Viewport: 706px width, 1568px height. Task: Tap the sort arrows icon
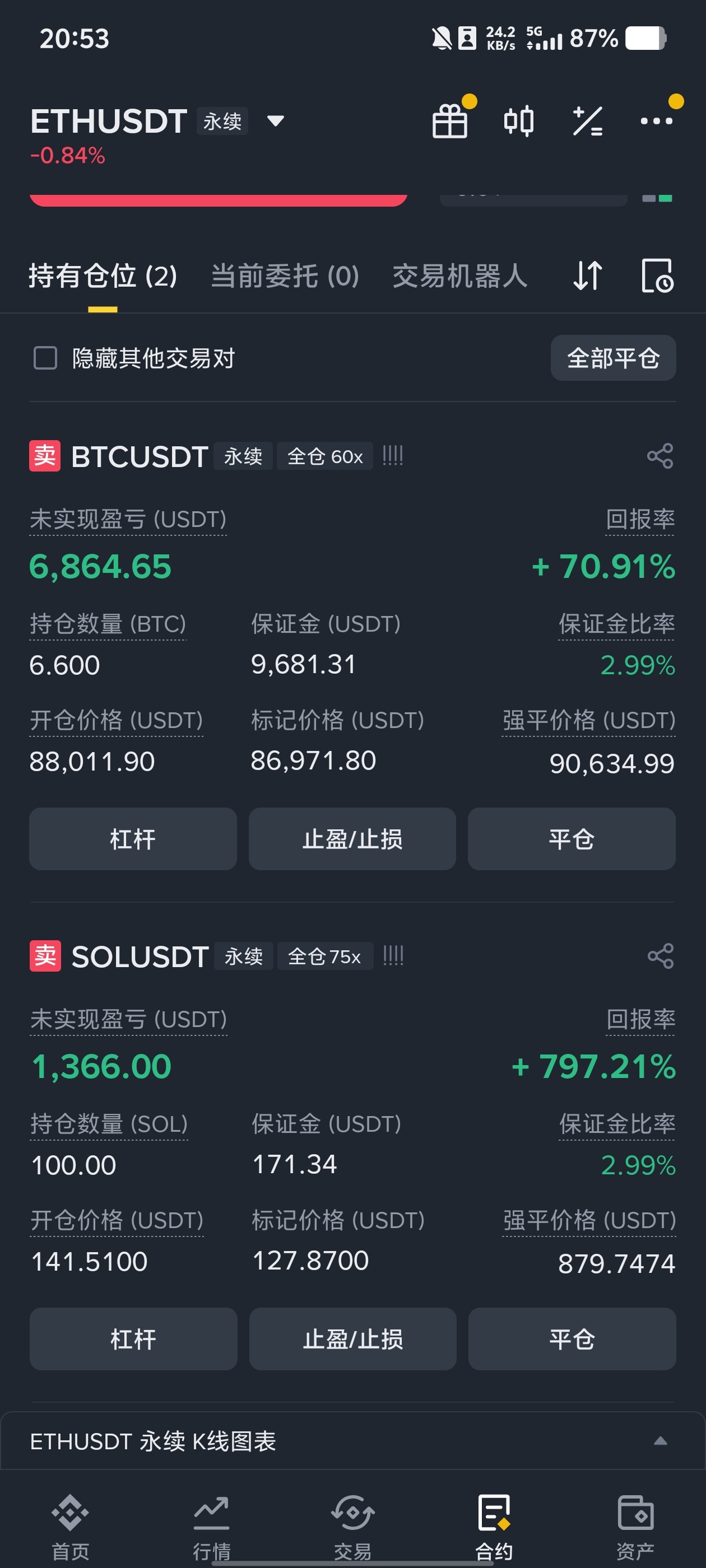[588, 276]
